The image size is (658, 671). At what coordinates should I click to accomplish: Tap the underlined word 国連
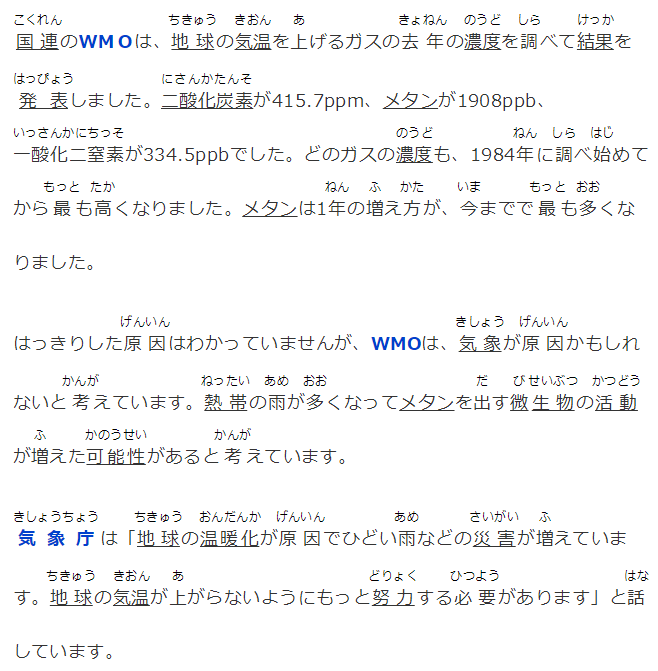pos(40,43)
